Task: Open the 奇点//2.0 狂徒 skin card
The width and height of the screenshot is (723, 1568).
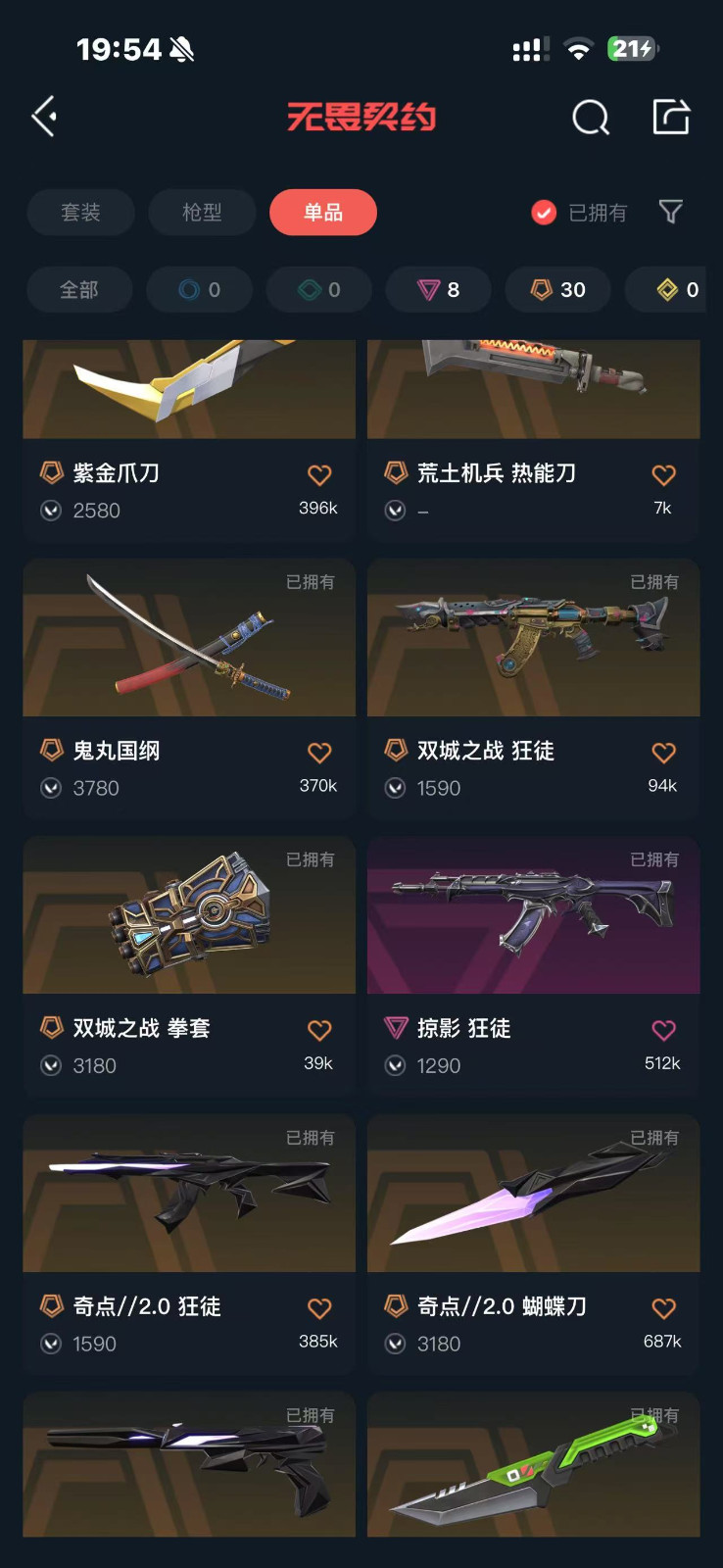Action: [x=189, y=1244]
